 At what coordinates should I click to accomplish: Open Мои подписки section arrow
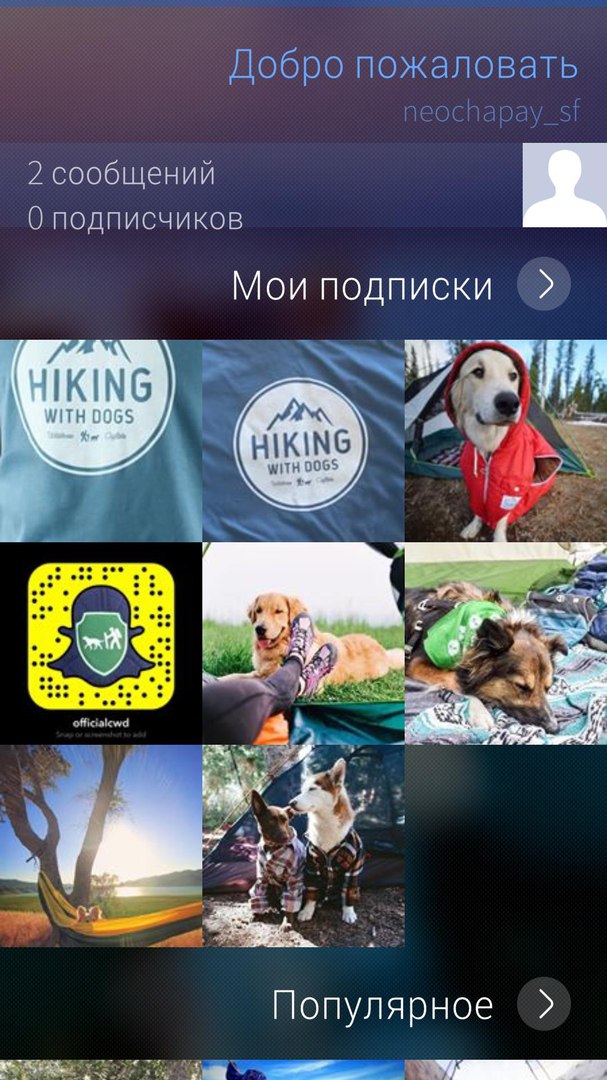click(543, 285)
